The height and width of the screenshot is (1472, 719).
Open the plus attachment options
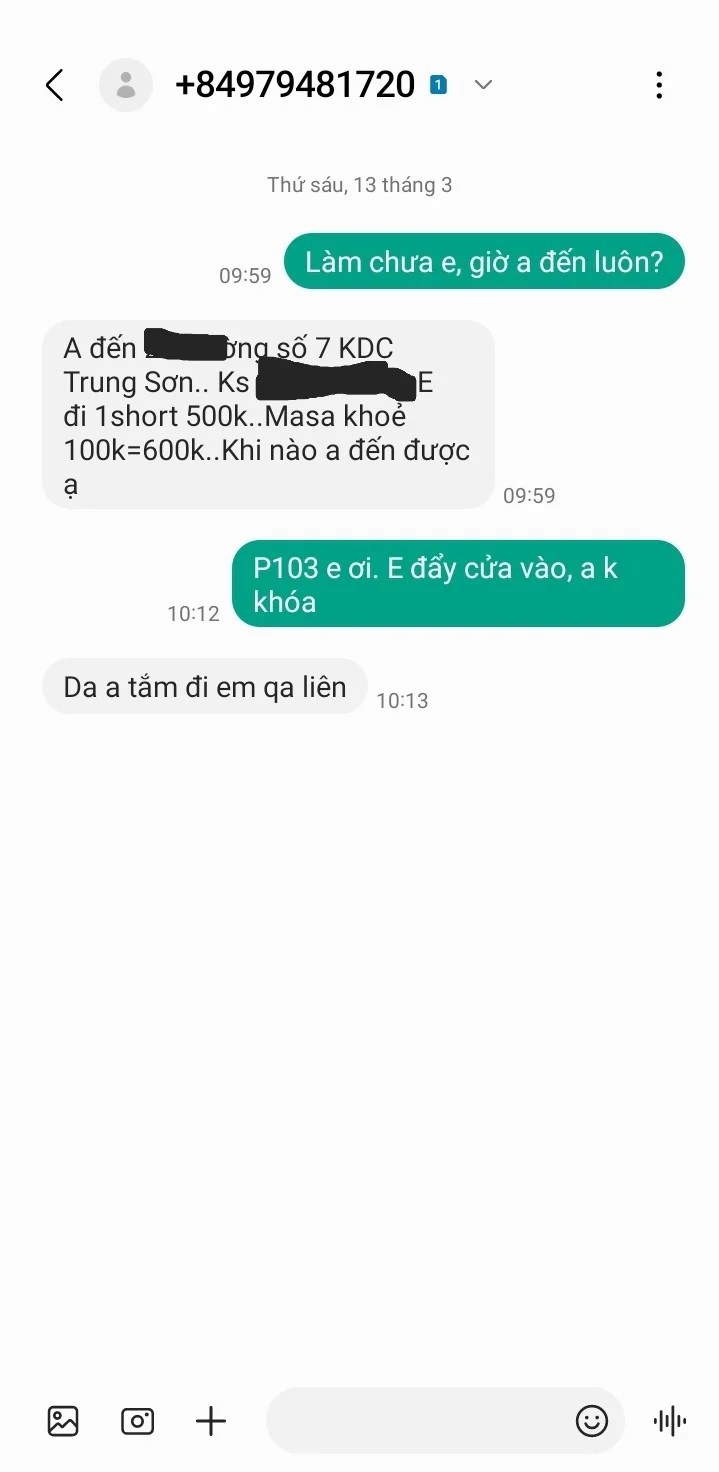point(210,1421)
